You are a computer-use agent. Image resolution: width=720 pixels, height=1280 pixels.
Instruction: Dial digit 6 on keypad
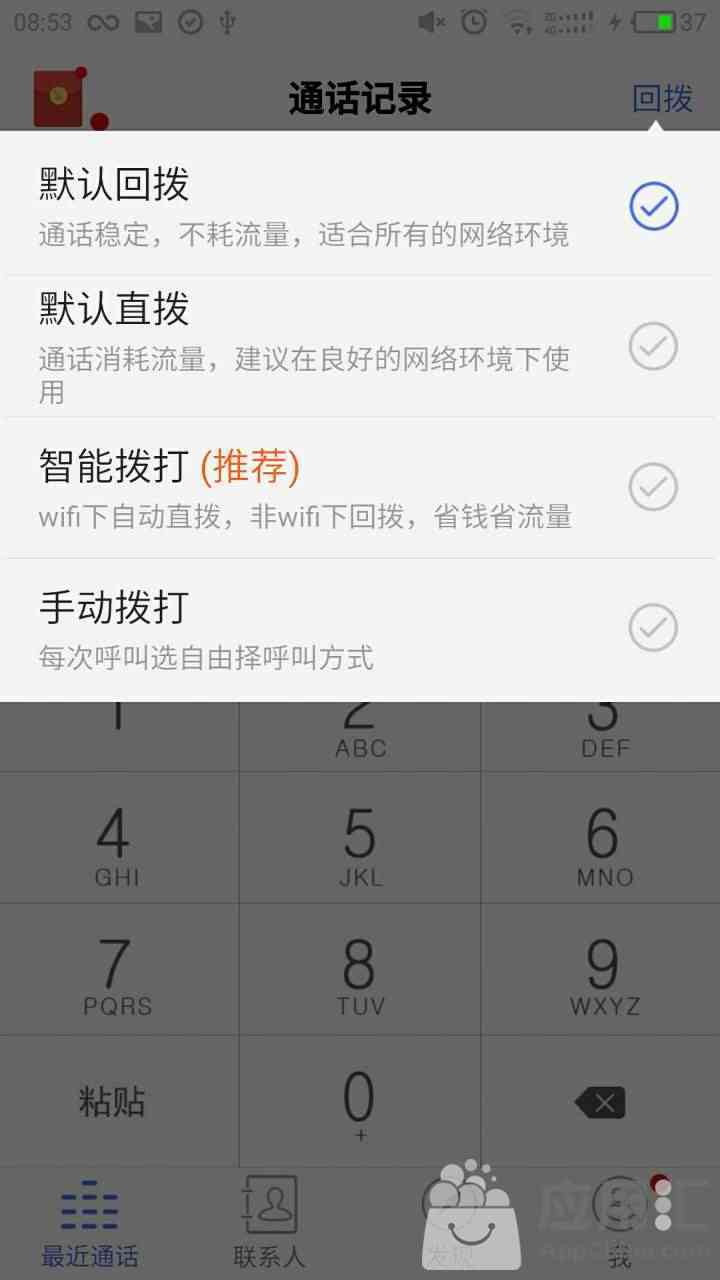(603, 845)
